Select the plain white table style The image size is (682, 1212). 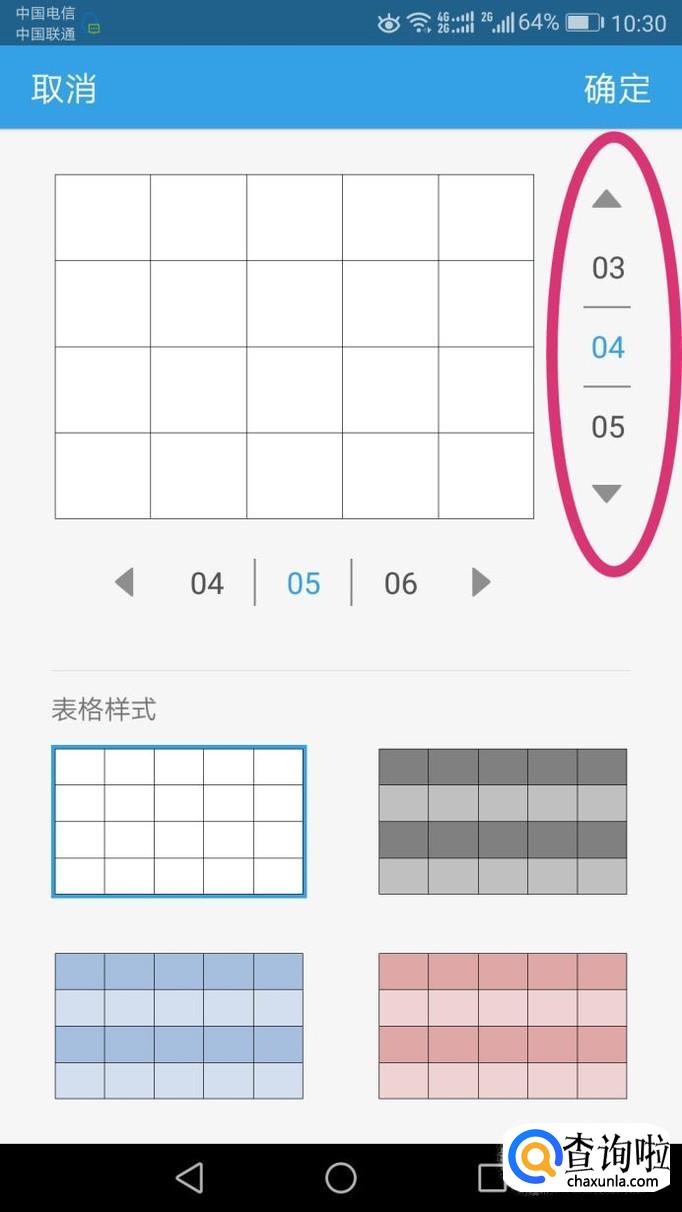pos(179,821)
